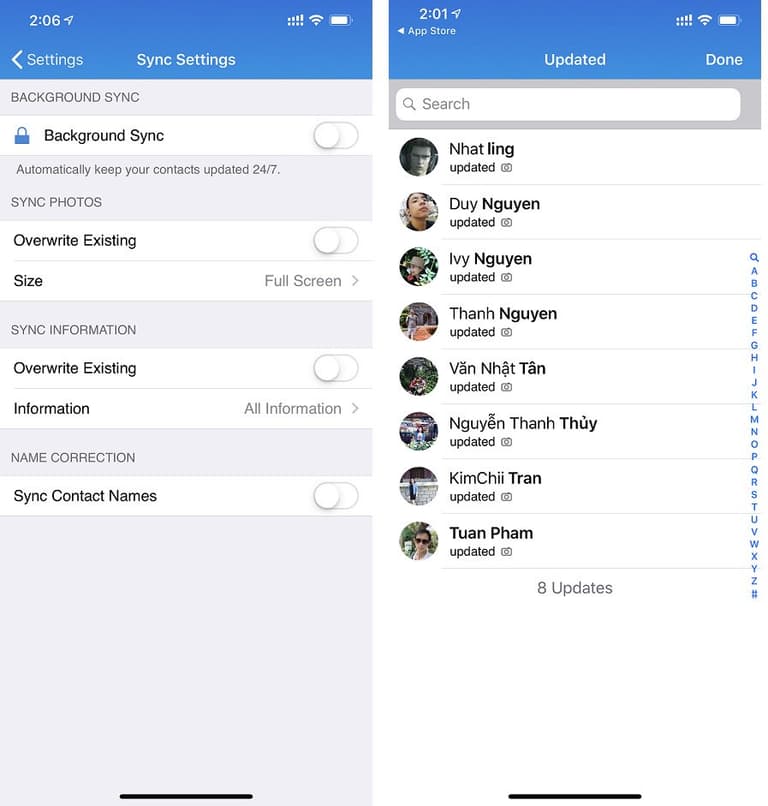
Task: Open the photo Size option
Action: point(186,281)
